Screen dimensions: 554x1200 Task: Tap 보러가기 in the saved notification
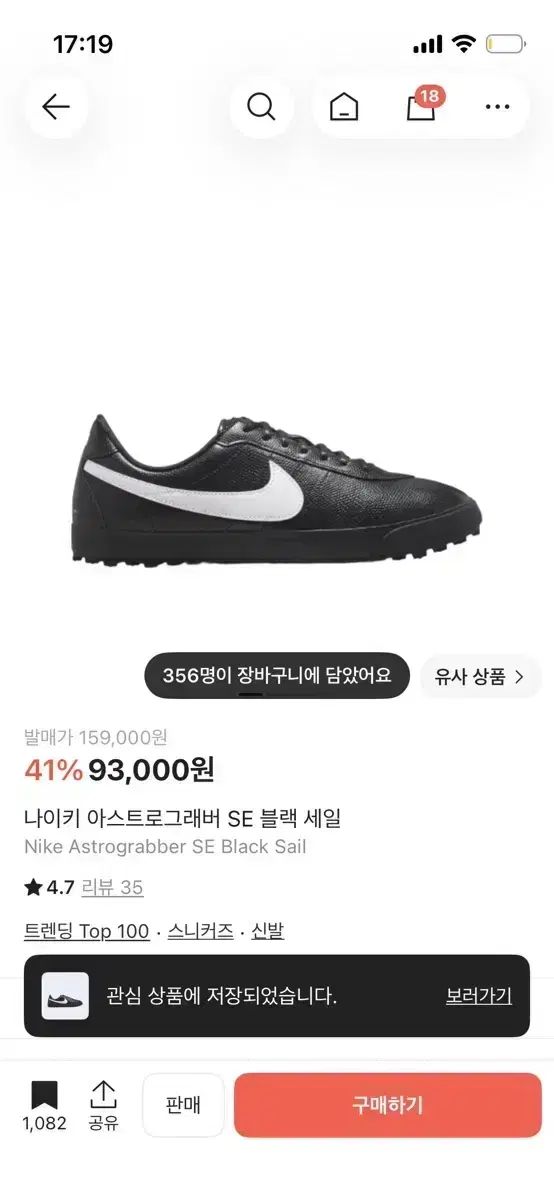click(479, 996)
